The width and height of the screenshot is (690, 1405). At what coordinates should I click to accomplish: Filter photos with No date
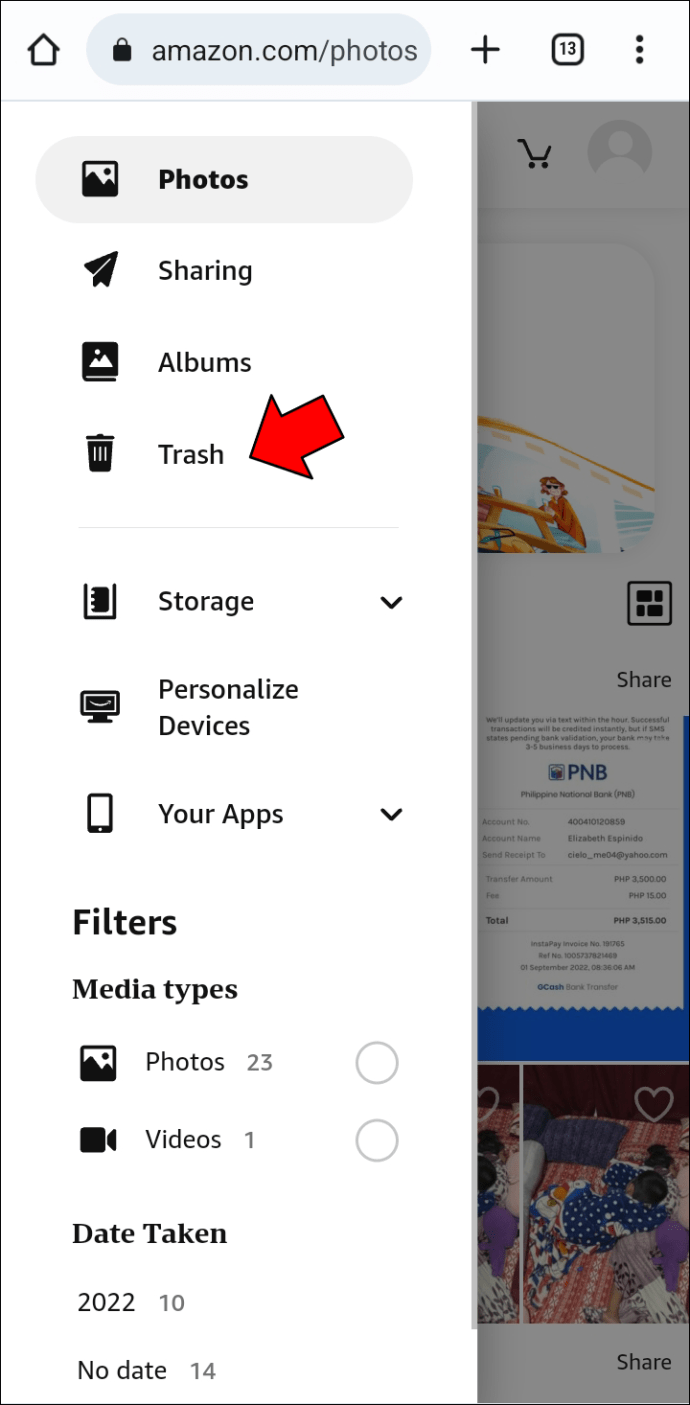tap(121, 1371)
